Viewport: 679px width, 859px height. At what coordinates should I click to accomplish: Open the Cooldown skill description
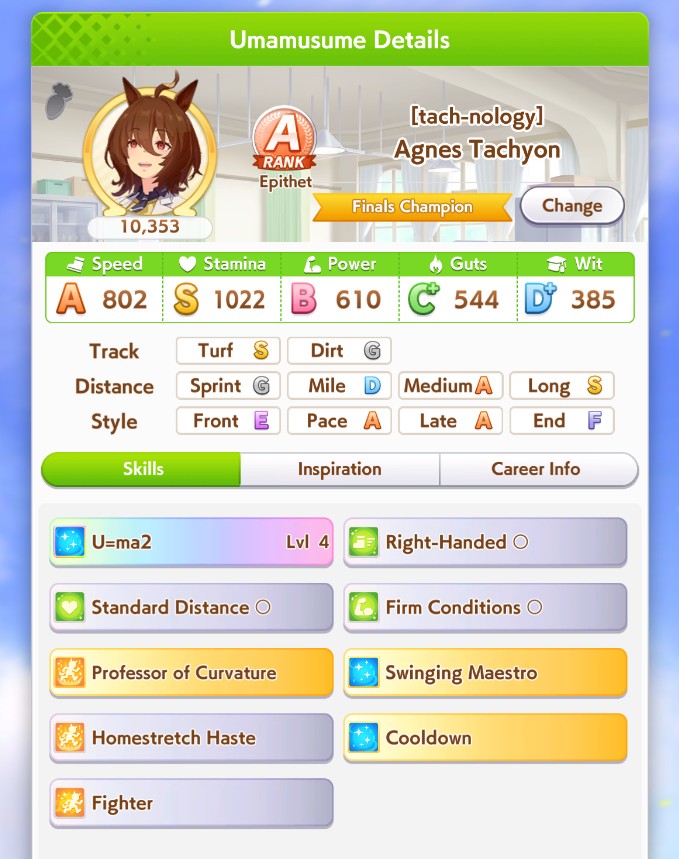click(x=485, y=738)
